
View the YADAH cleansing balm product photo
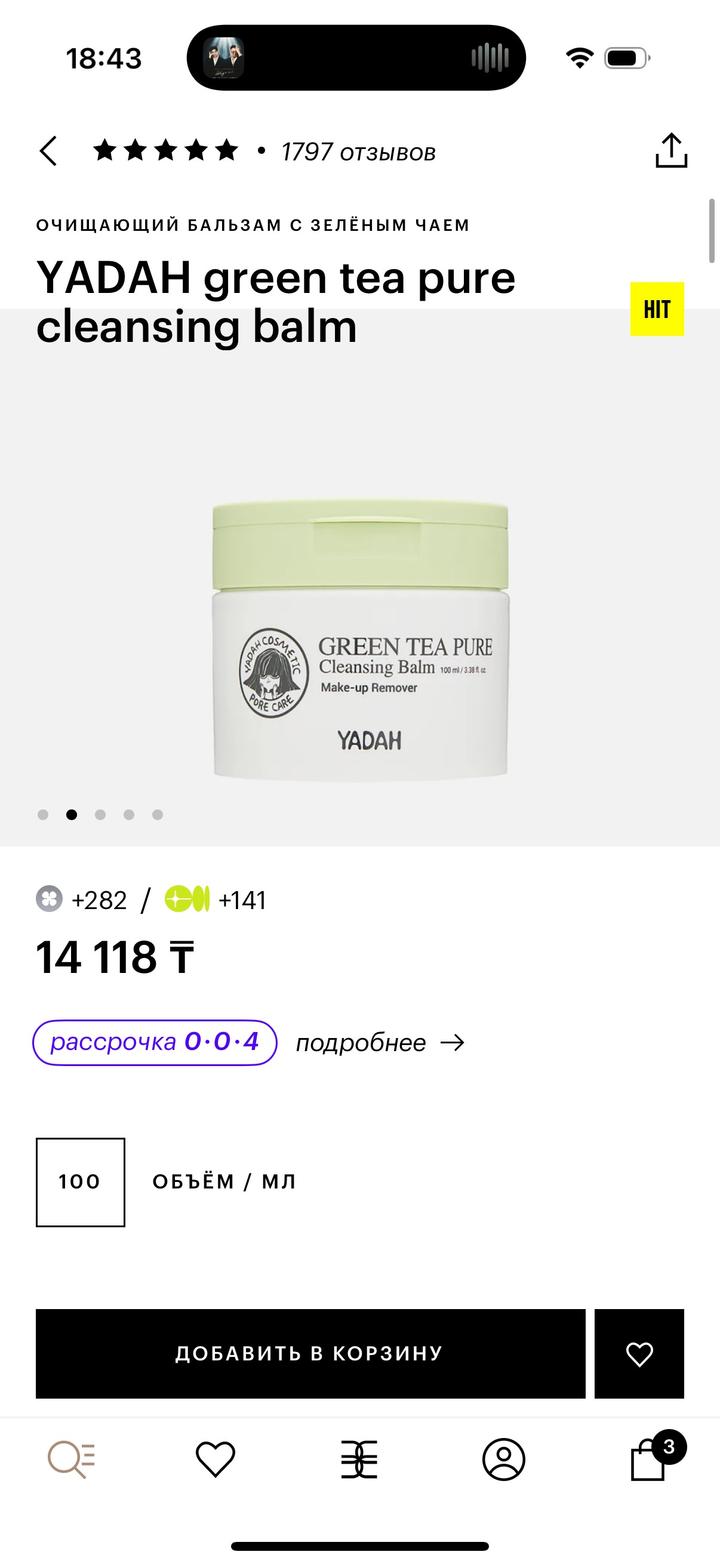click(360, 640)
